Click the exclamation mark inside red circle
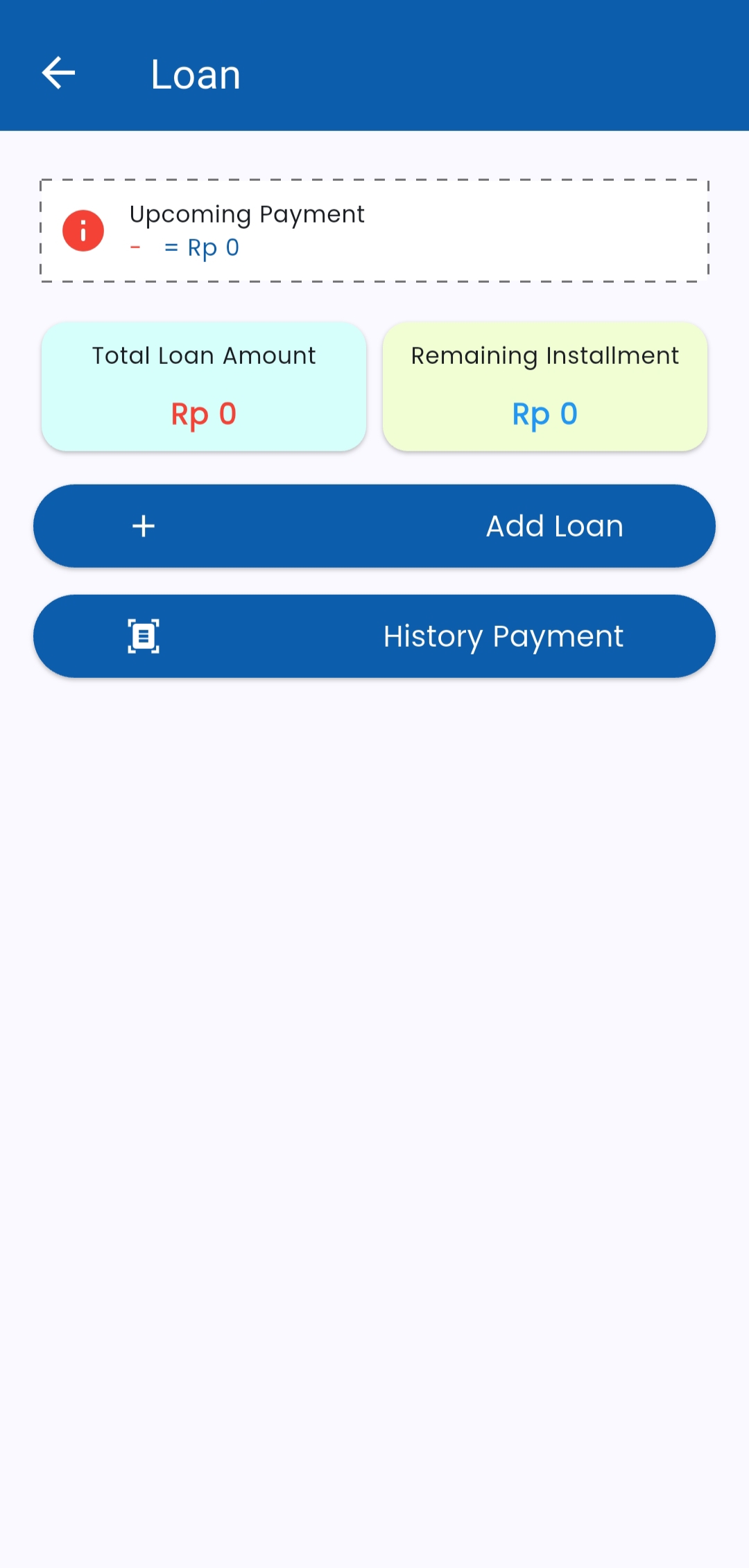The image size is (749, 1568). [83, 229]
